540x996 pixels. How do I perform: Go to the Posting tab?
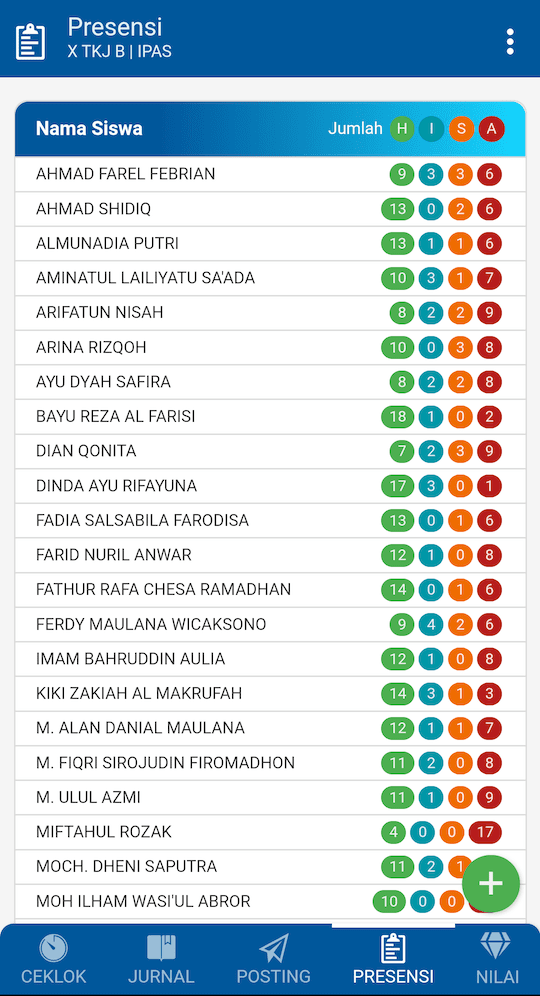[274, 959]
